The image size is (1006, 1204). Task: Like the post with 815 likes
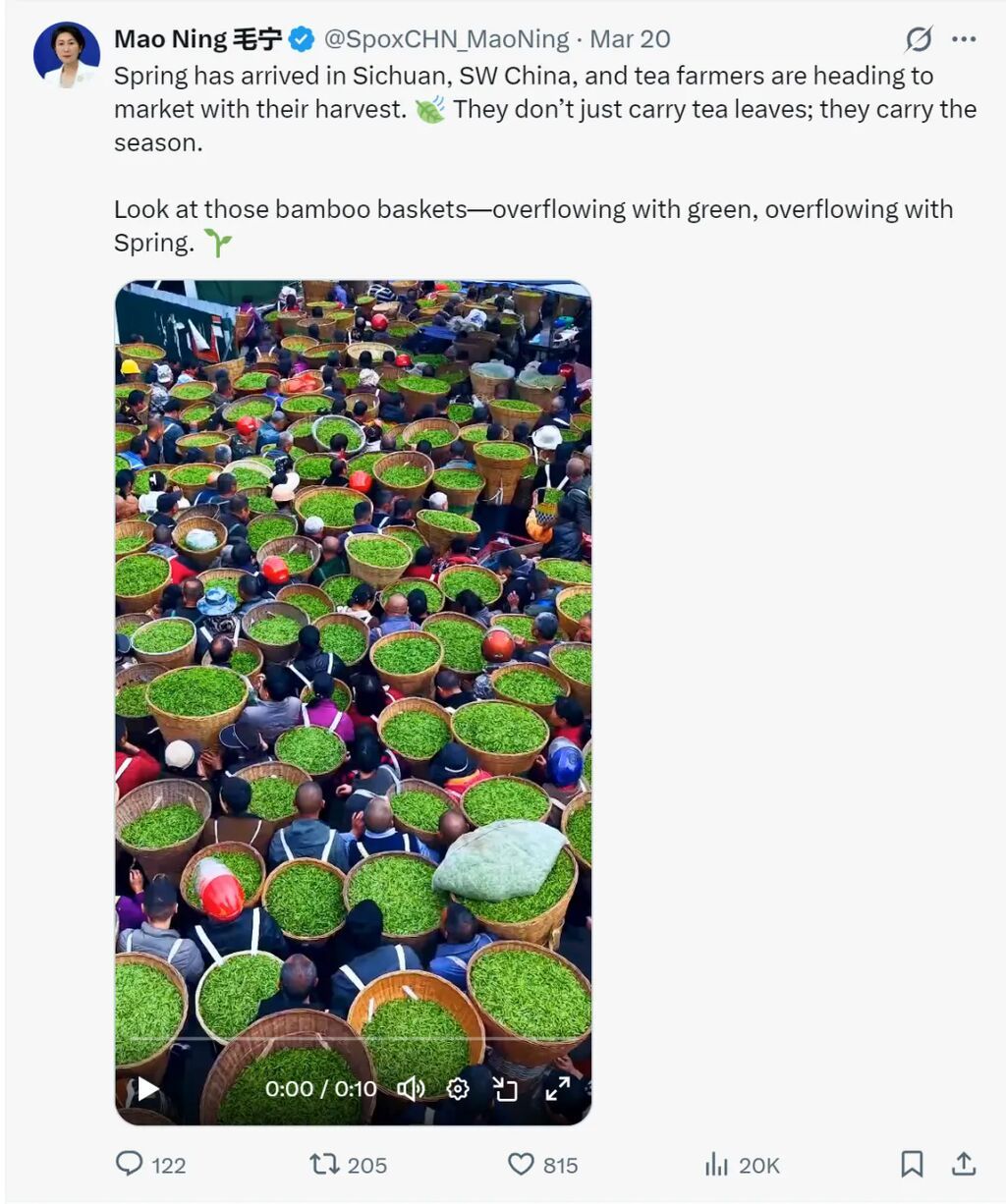tap(521, 1165)
